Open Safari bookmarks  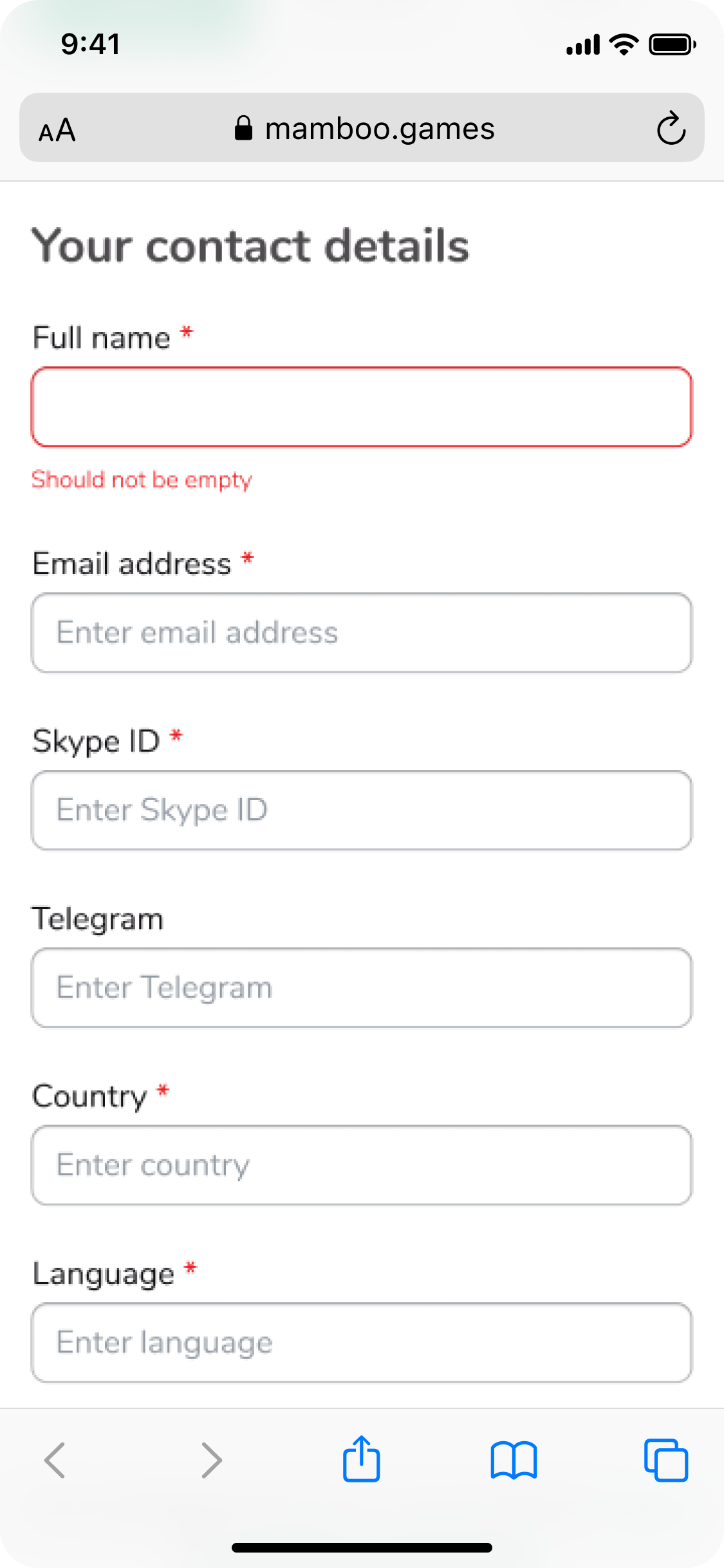(x=514, y=1460)
